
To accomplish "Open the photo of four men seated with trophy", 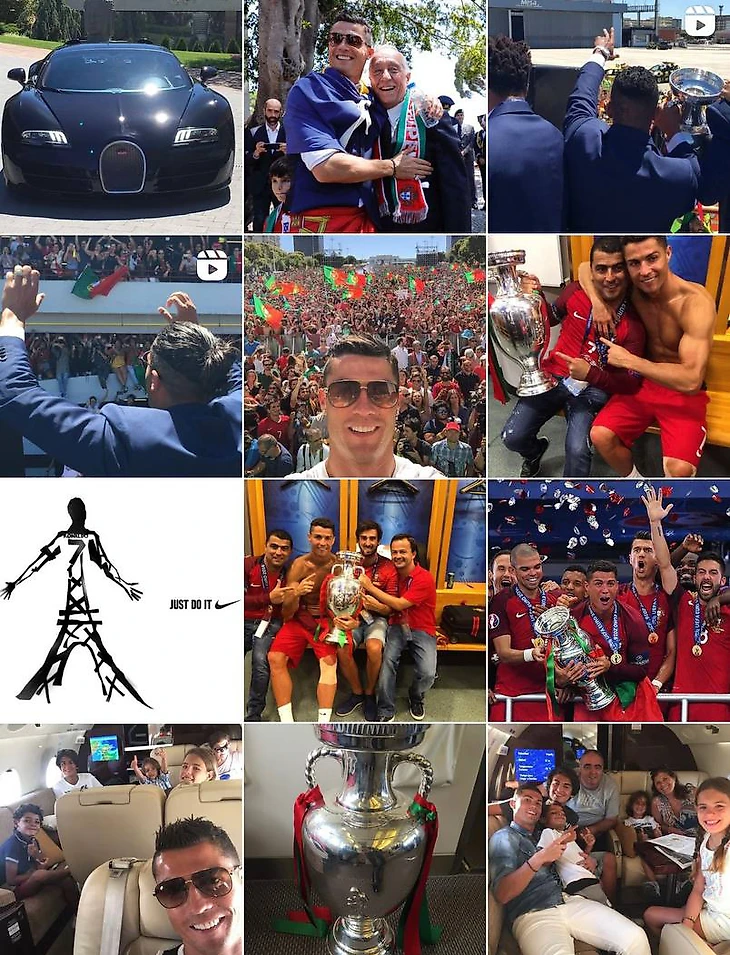I will pyautogui.click(x=365, y=600).
